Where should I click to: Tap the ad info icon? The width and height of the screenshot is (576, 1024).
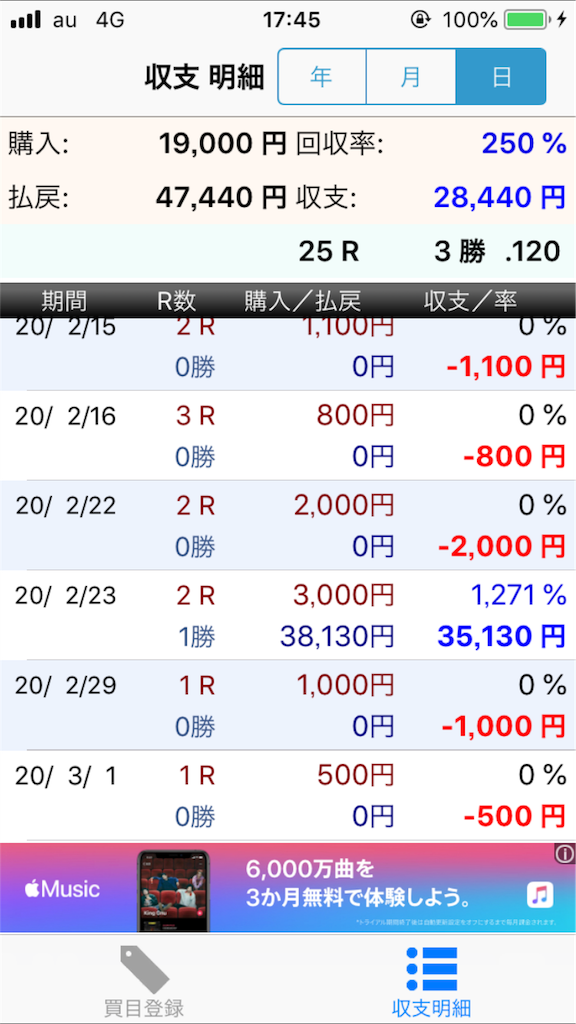pos(565,853)
